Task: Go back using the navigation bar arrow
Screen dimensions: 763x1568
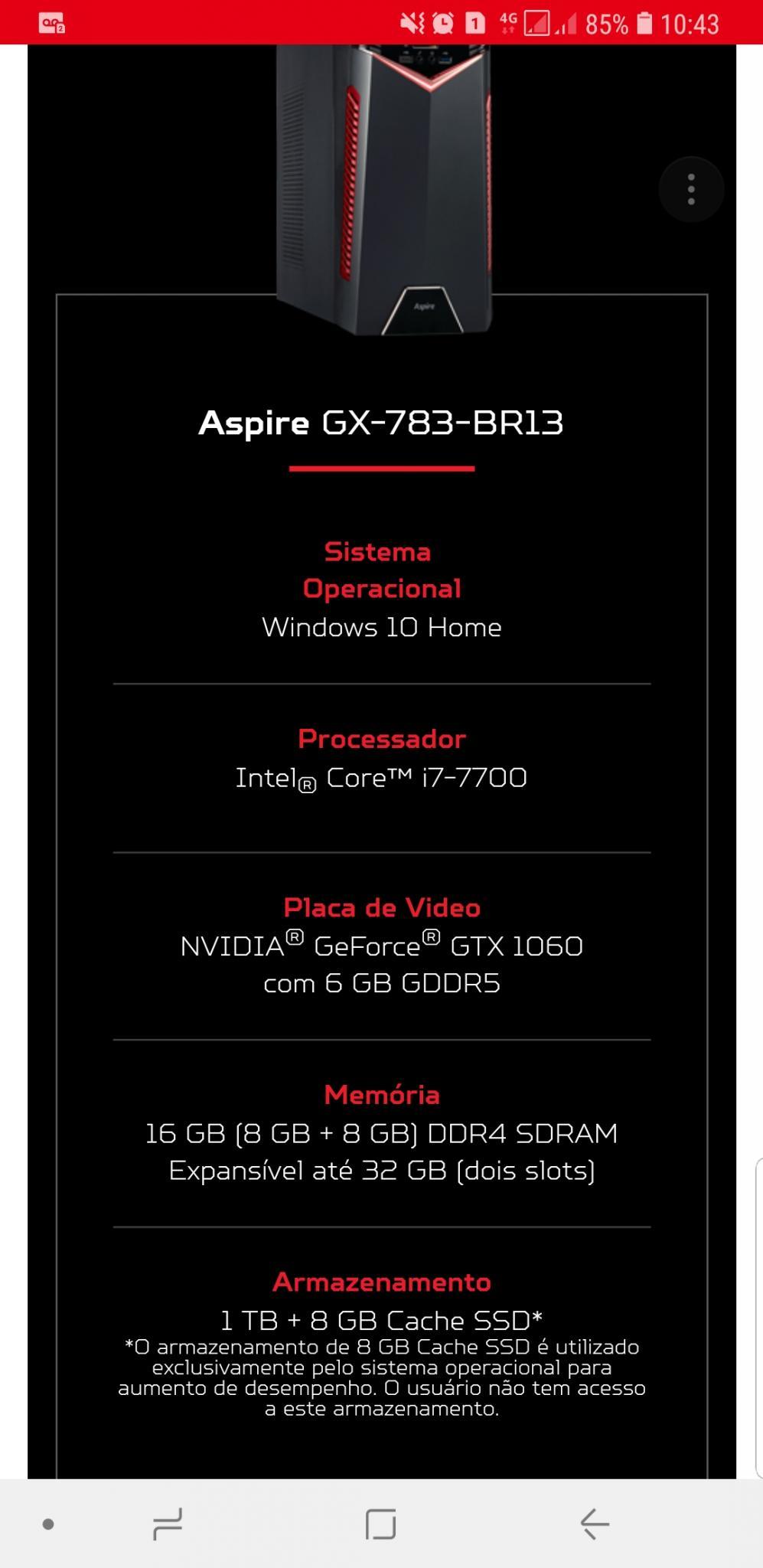Action: tap(595, 1524)
